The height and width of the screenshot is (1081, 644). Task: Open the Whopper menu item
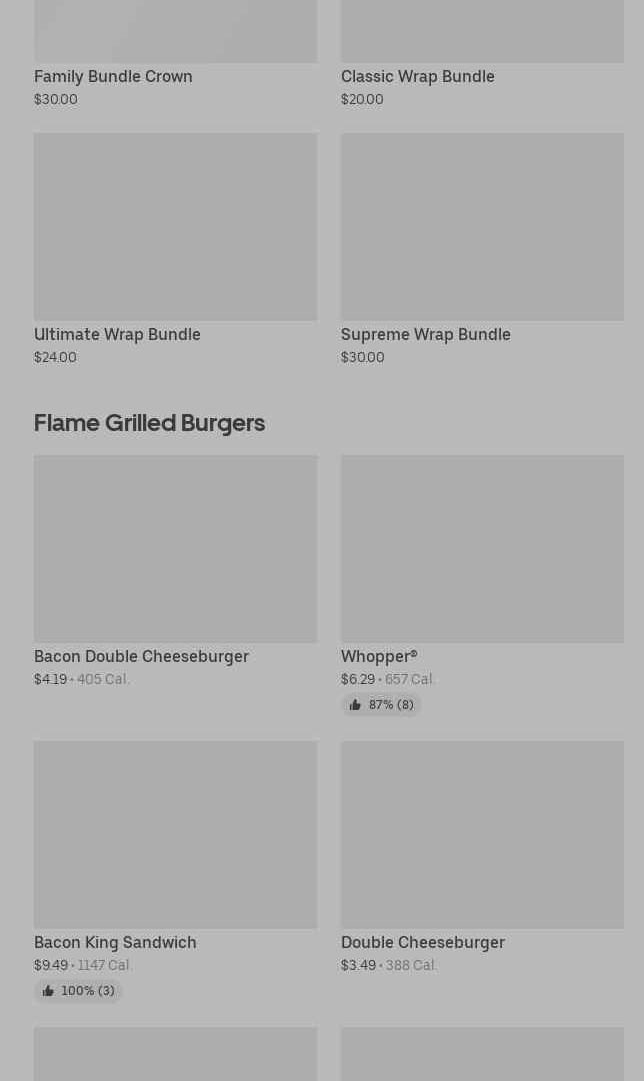point(482,550)
